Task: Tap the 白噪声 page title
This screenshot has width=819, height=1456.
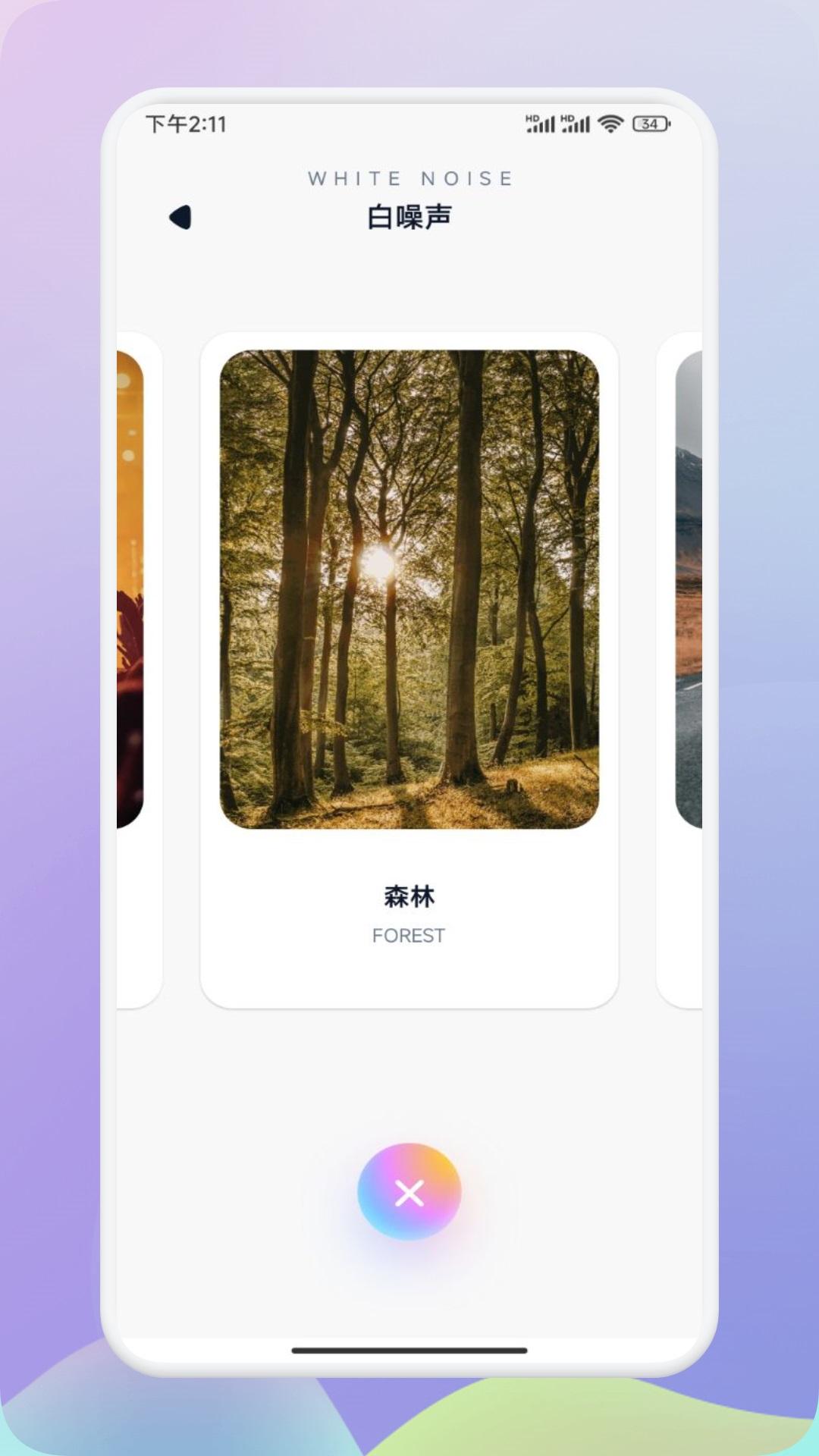Action: (x=409, y=216)
